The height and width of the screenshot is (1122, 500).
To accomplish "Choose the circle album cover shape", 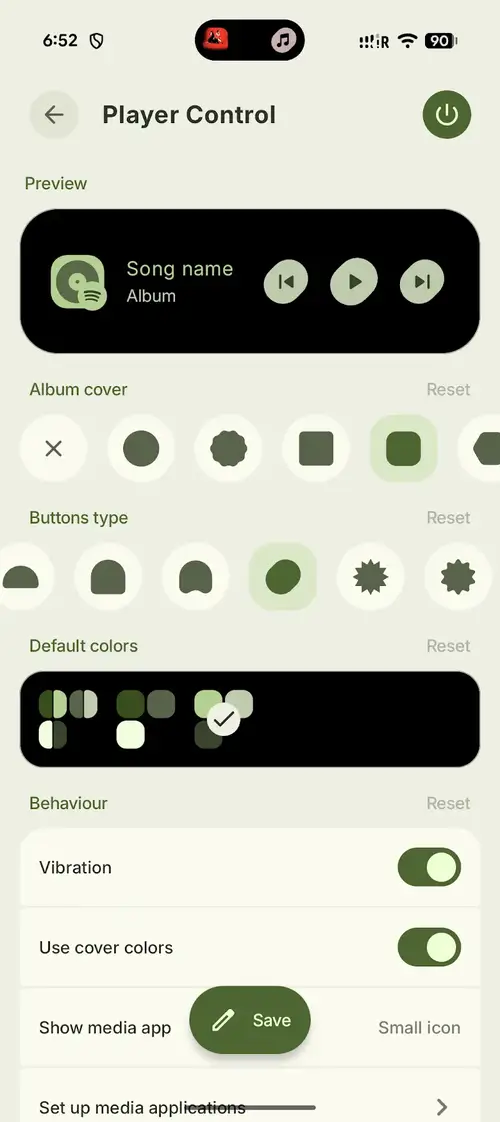I will [x=141, y=449].
